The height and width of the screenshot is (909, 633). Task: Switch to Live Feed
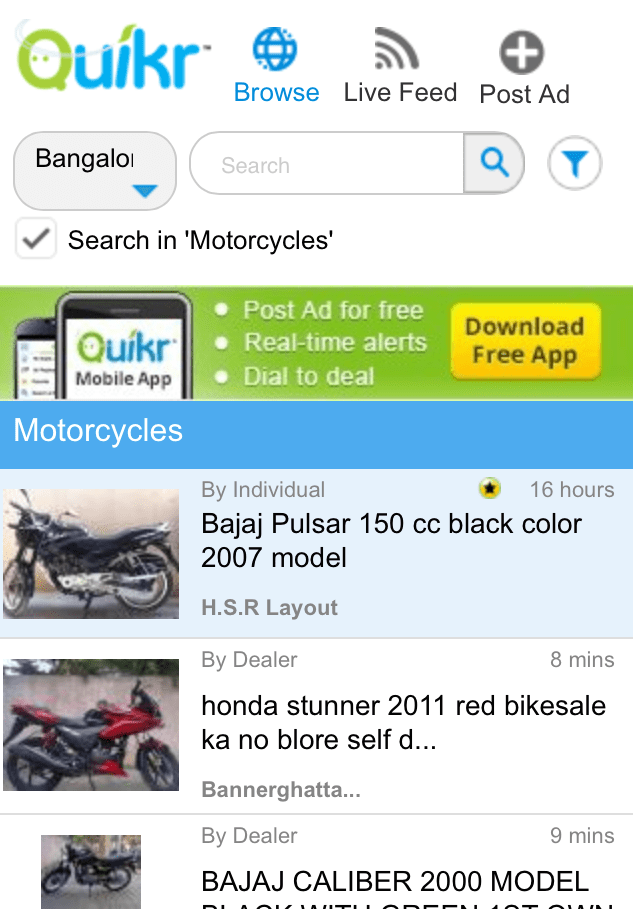point(399,66)
